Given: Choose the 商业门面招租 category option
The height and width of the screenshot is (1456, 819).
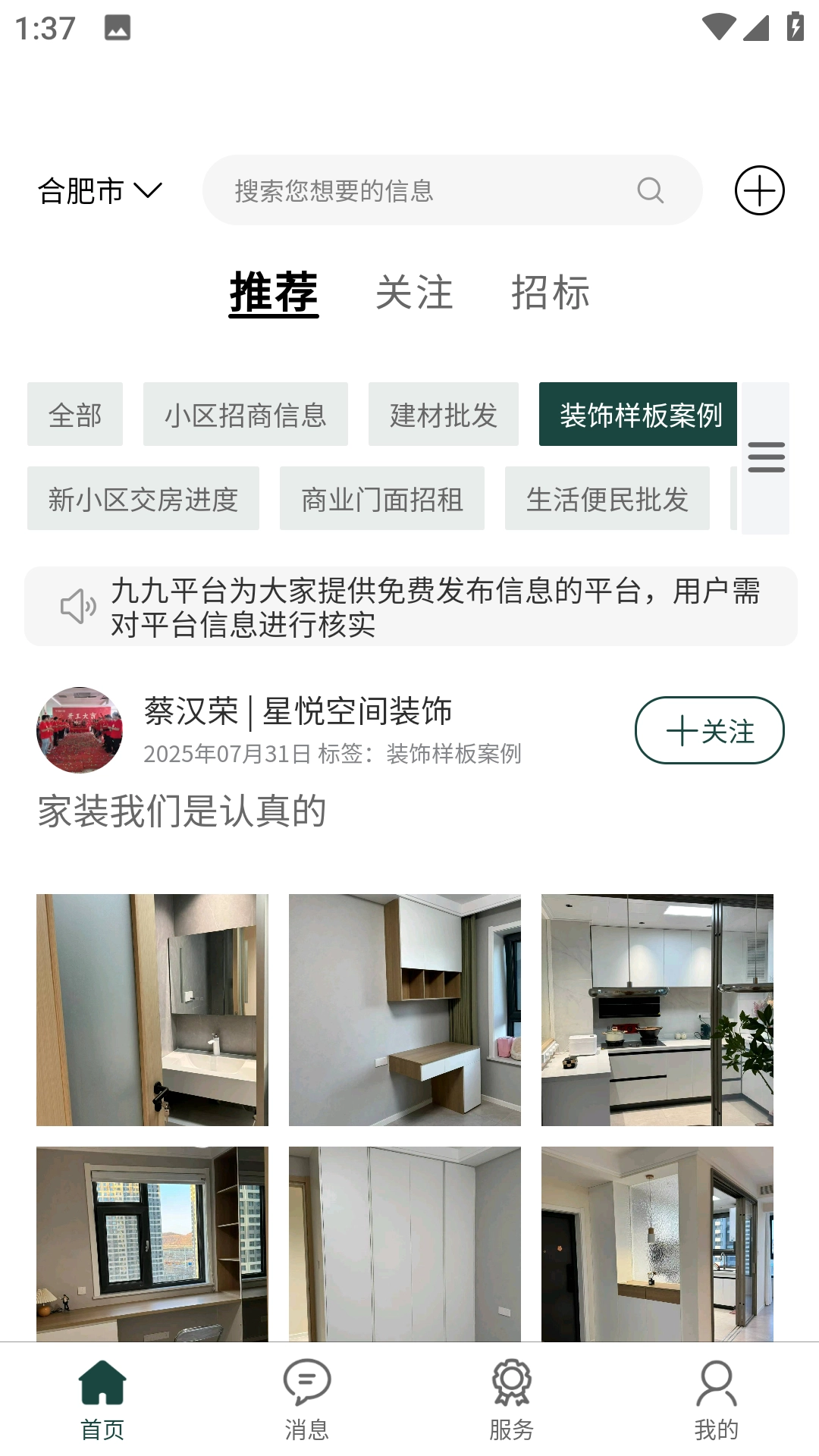Looking at the screenshot, I should click(x=382, y=499).
